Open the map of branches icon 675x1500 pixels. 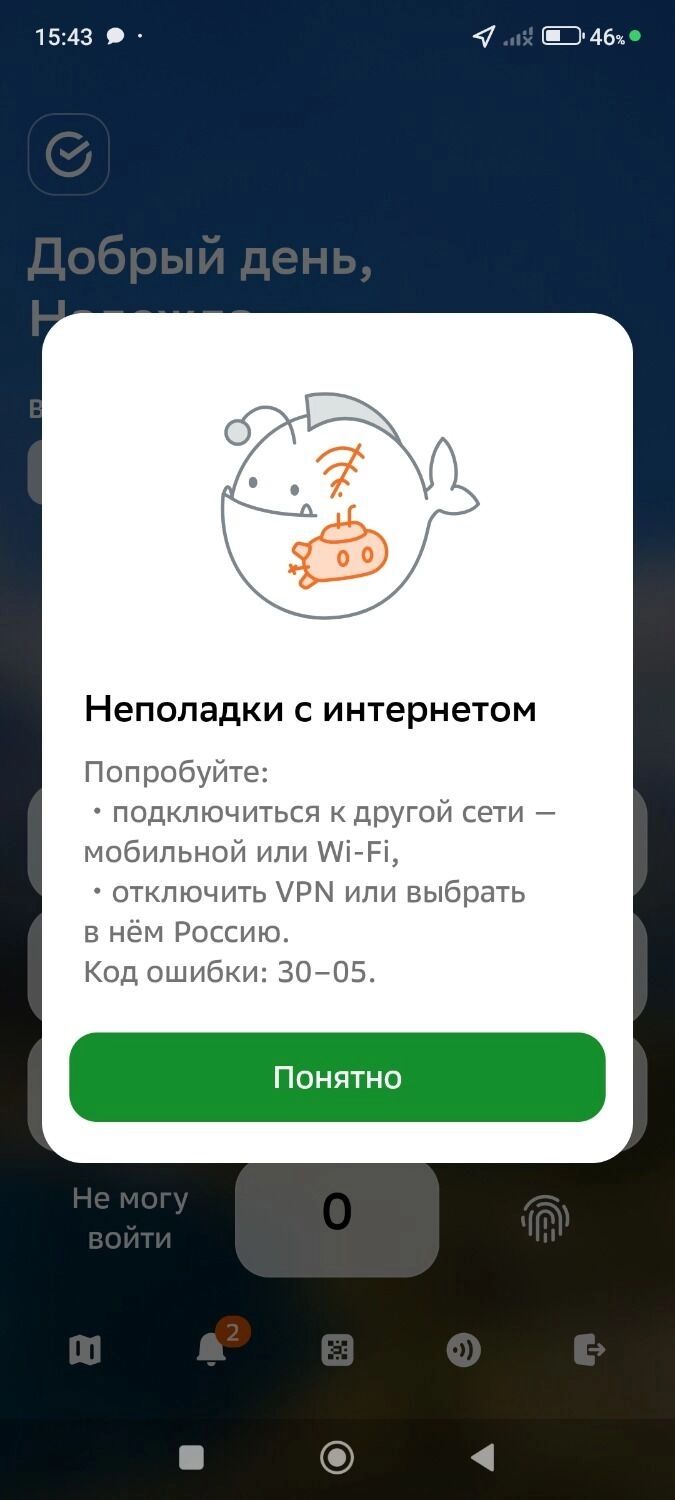85,1351
